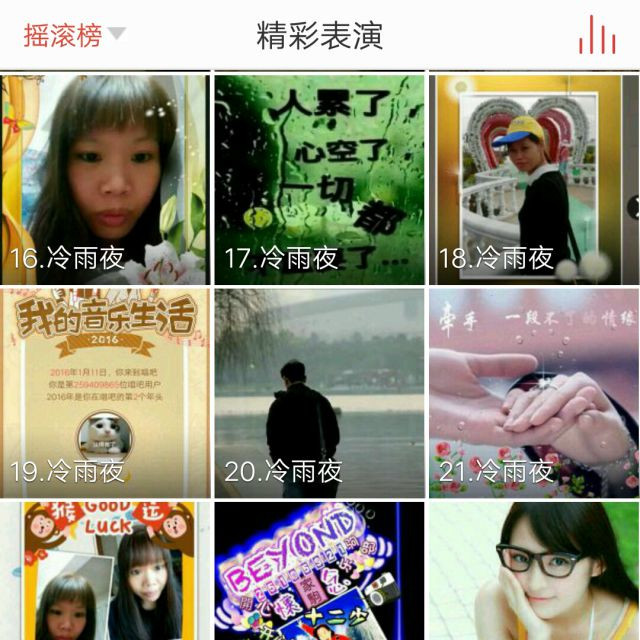
Task: View performance 18.冷雨夜
Action: pyautogui.click(x=533, y=180)
